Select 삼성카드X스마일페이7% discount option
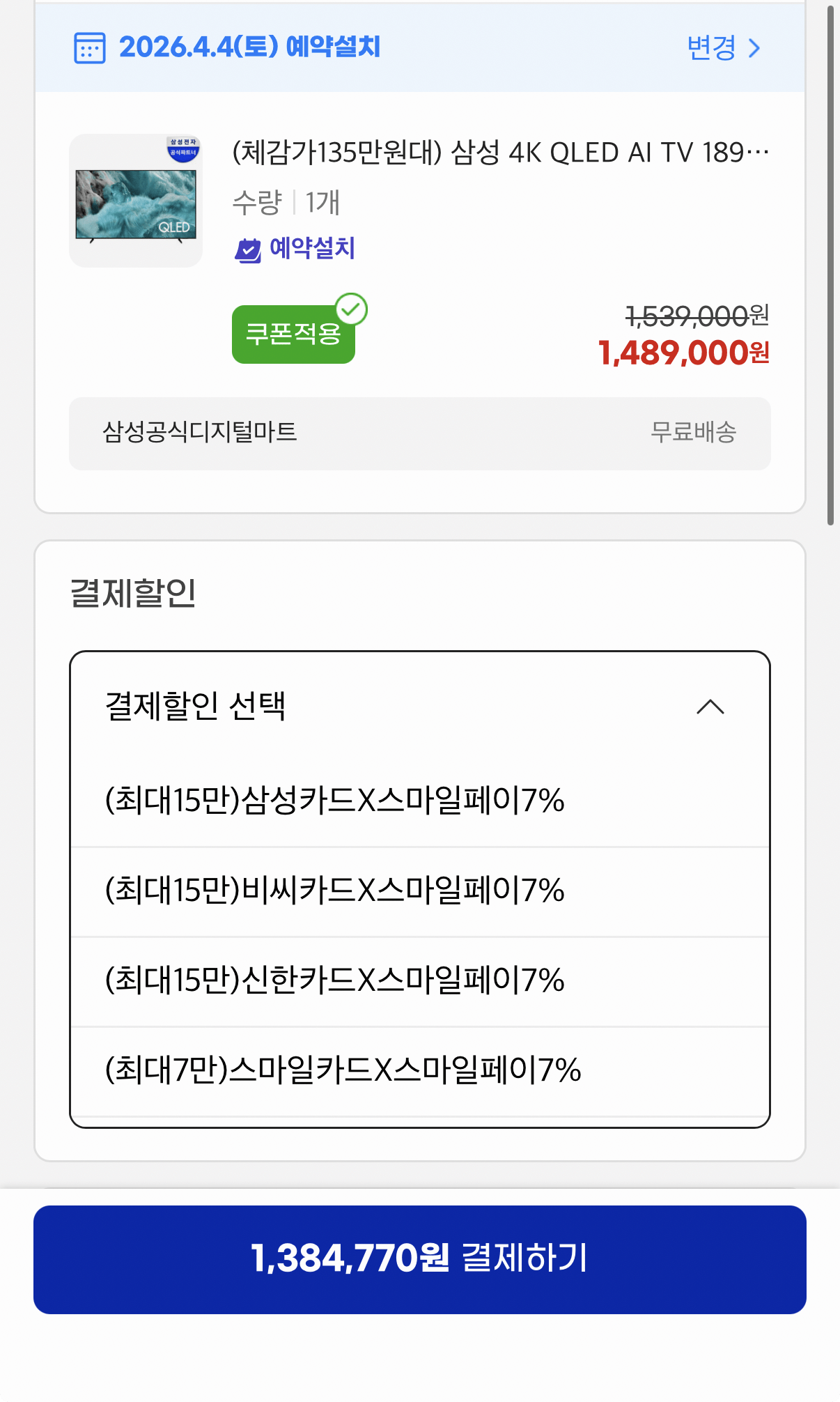840x1402 pixels. pos(336,801)
